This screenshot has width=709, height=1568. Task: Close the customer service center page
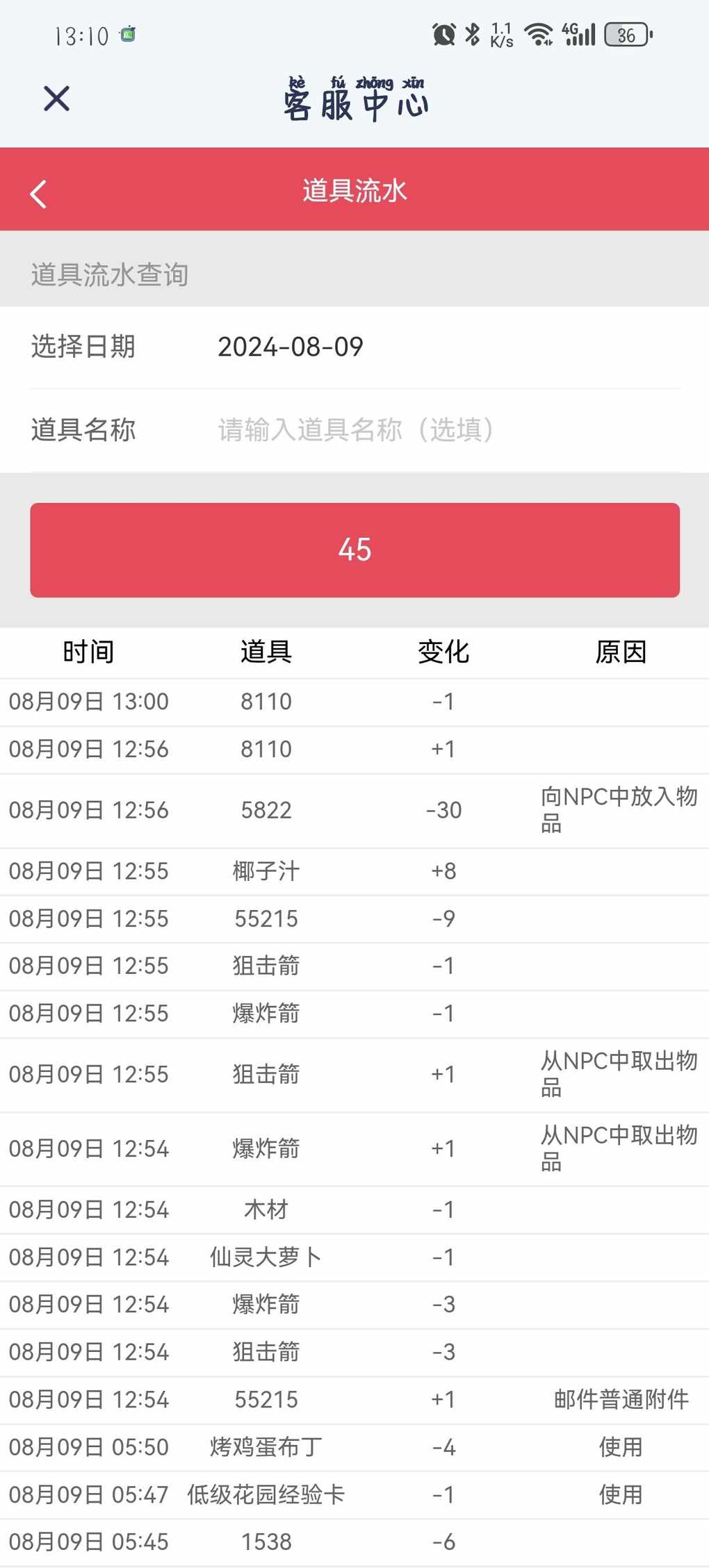pyautogui.click(x=56, y=99)
